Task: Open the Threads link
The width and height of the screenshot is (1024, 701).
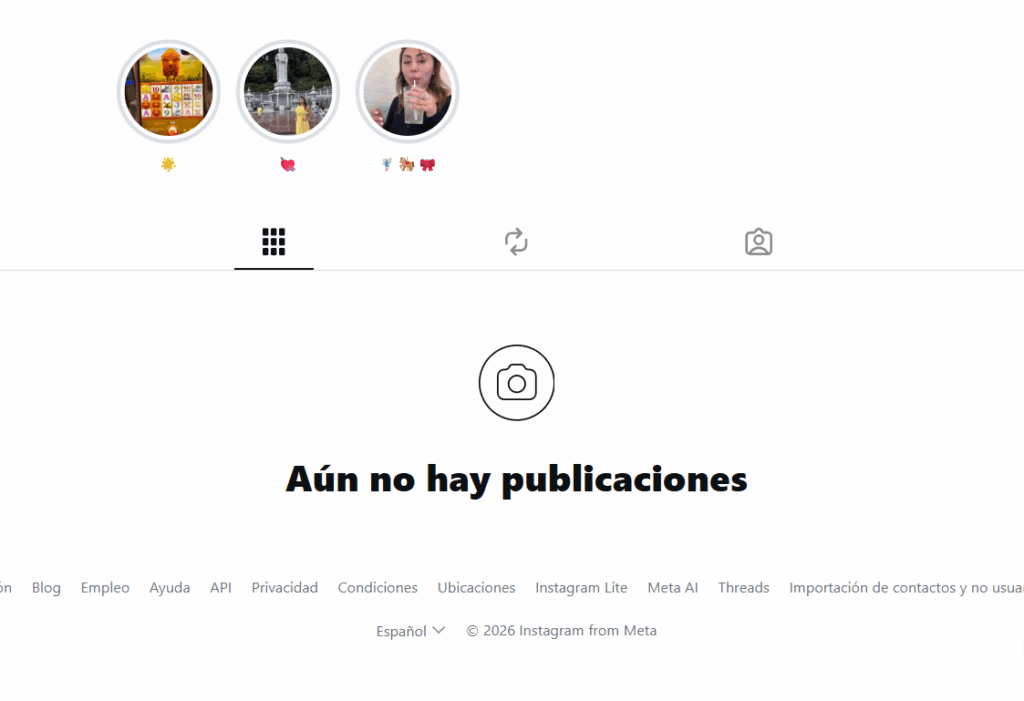Action: tap(743, 588)
